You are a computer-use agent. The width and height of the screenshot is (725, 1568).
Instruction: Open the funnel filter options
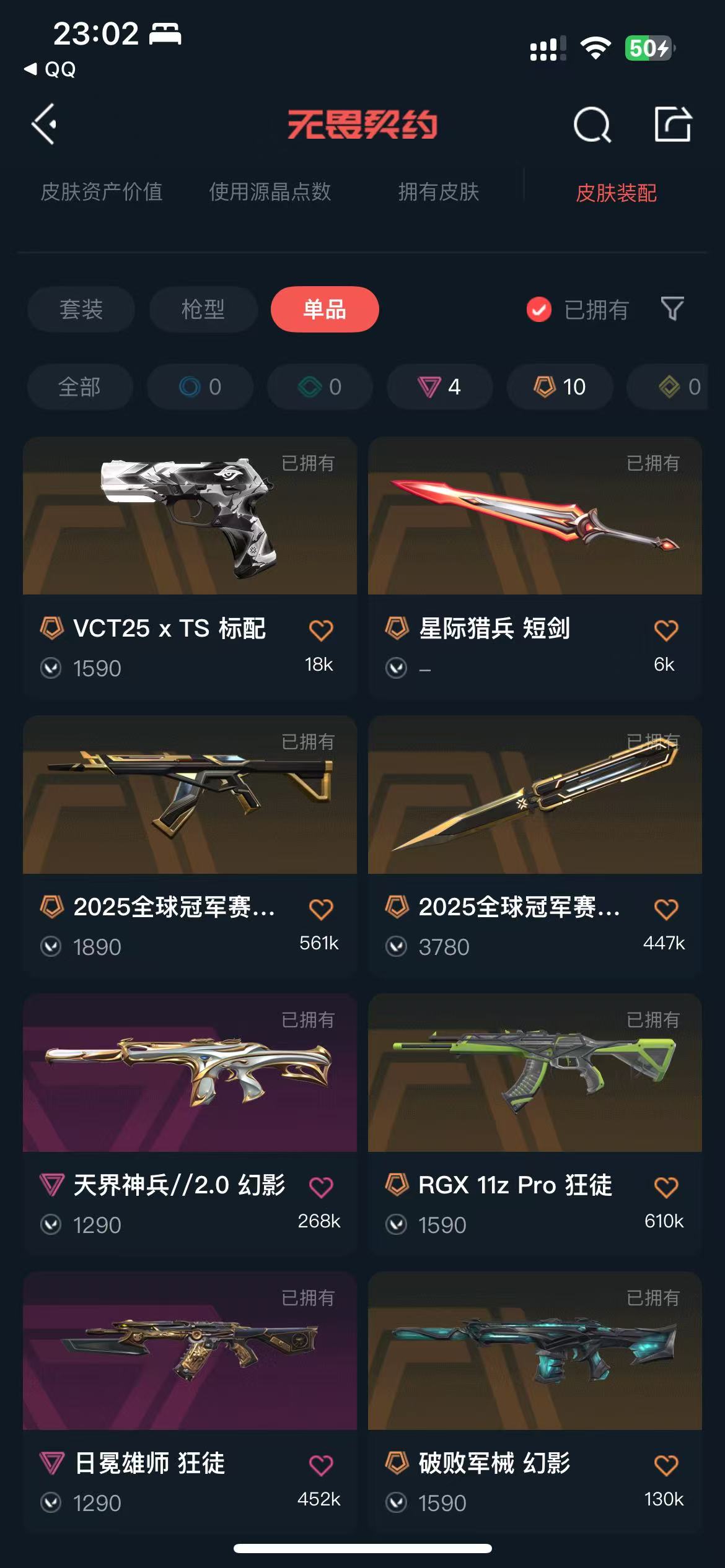(x=672, y=308)
